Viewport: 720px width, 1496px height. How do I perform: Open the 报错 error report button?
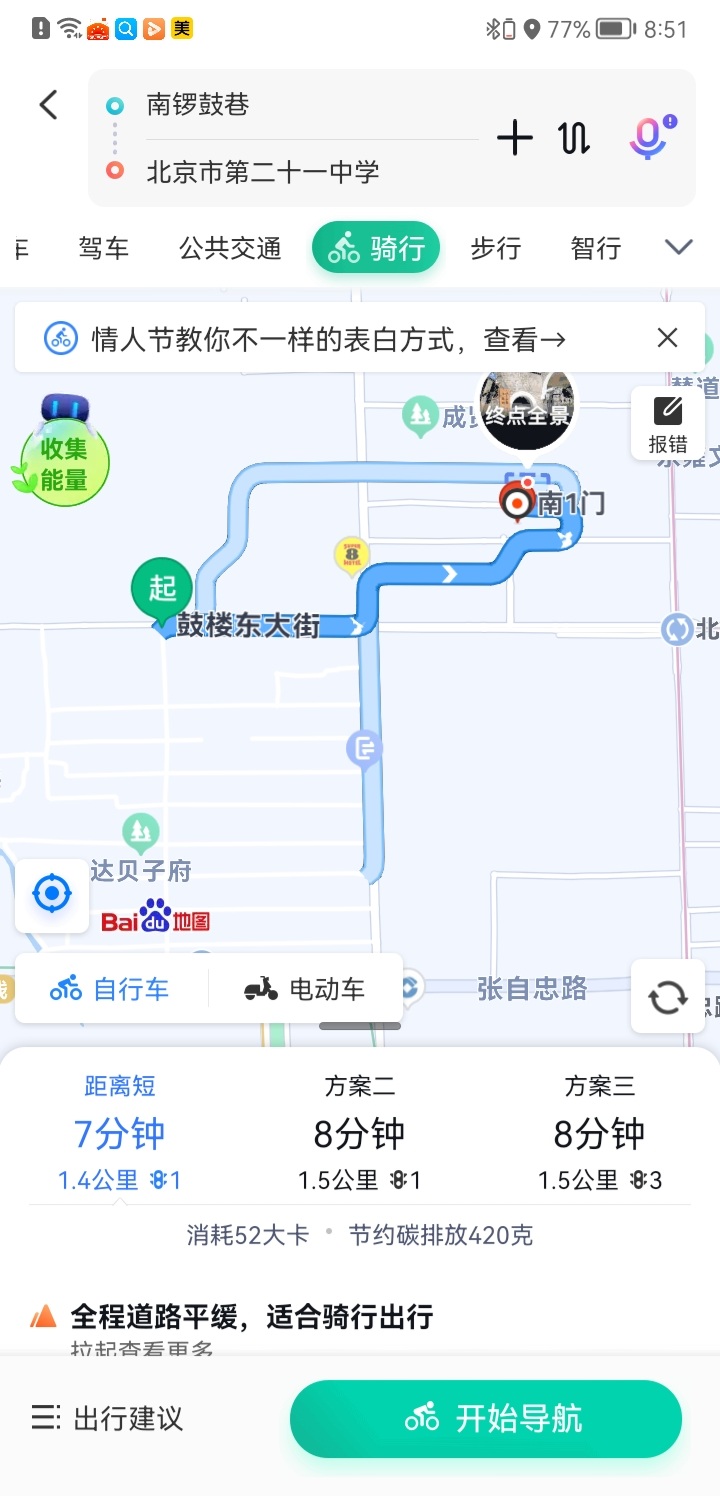(667, 424)
